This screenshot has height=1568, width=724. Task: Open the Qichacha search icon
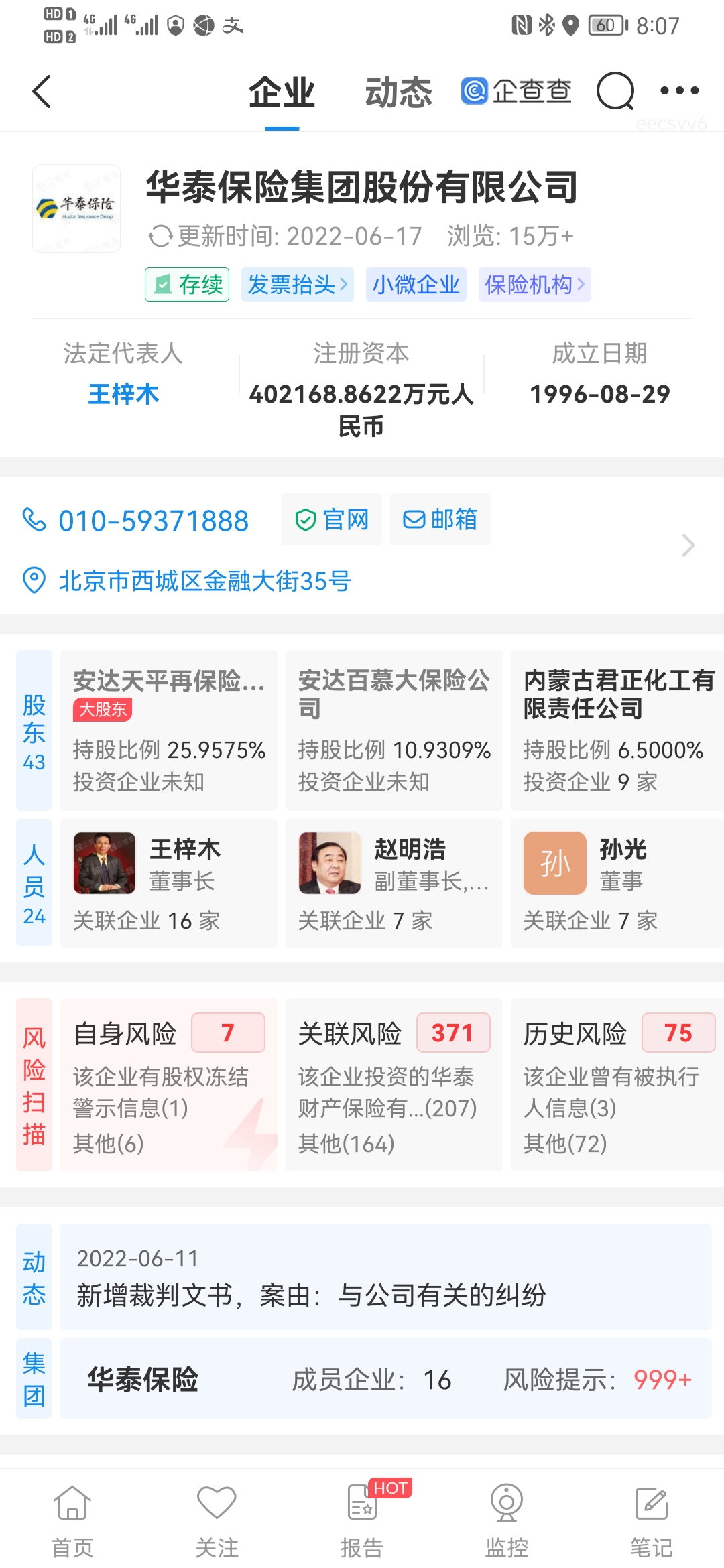(x=615, y=92)
